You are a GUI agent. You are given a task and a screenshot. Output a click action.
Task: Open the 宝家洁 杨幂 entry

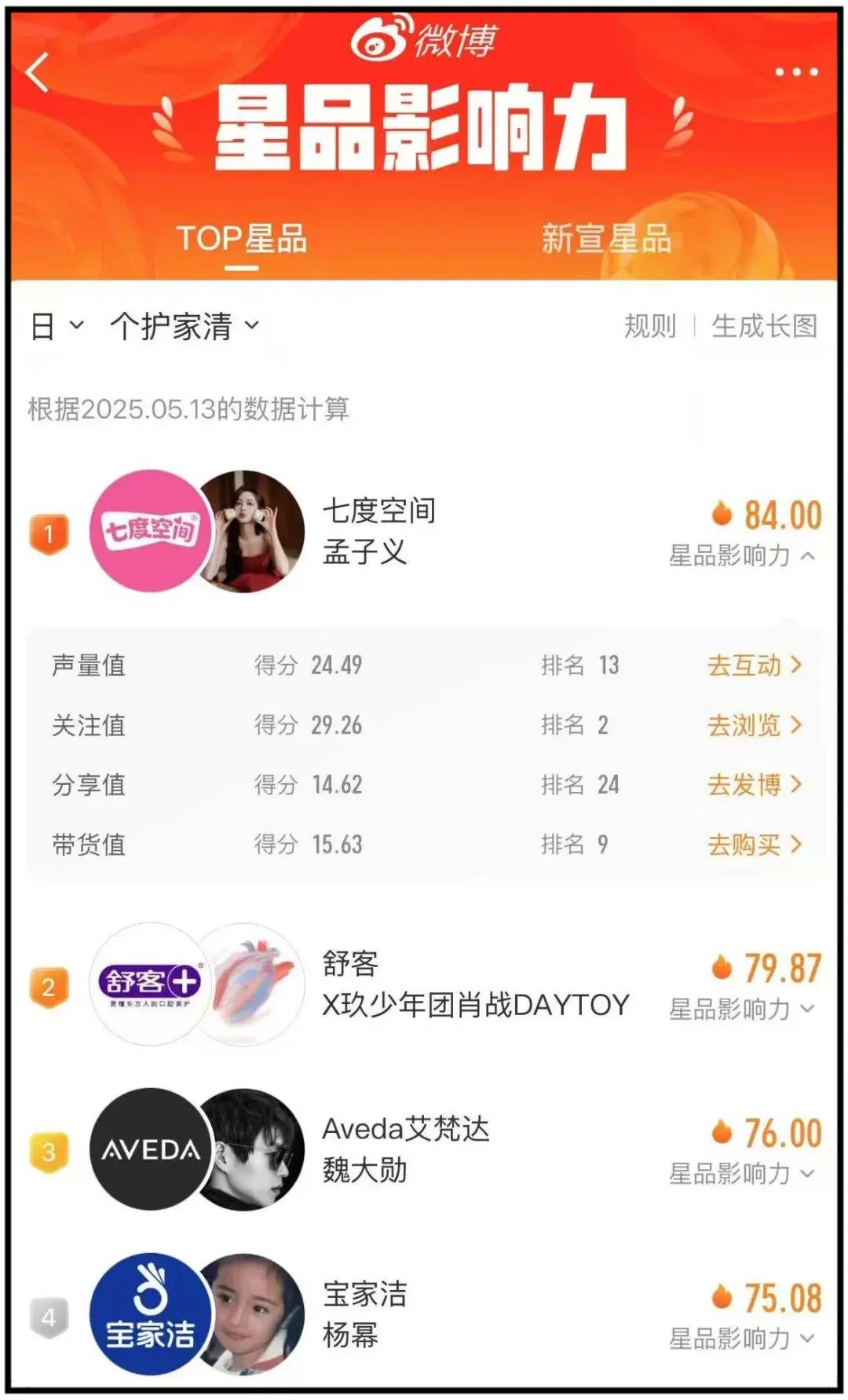point(365,1314)
